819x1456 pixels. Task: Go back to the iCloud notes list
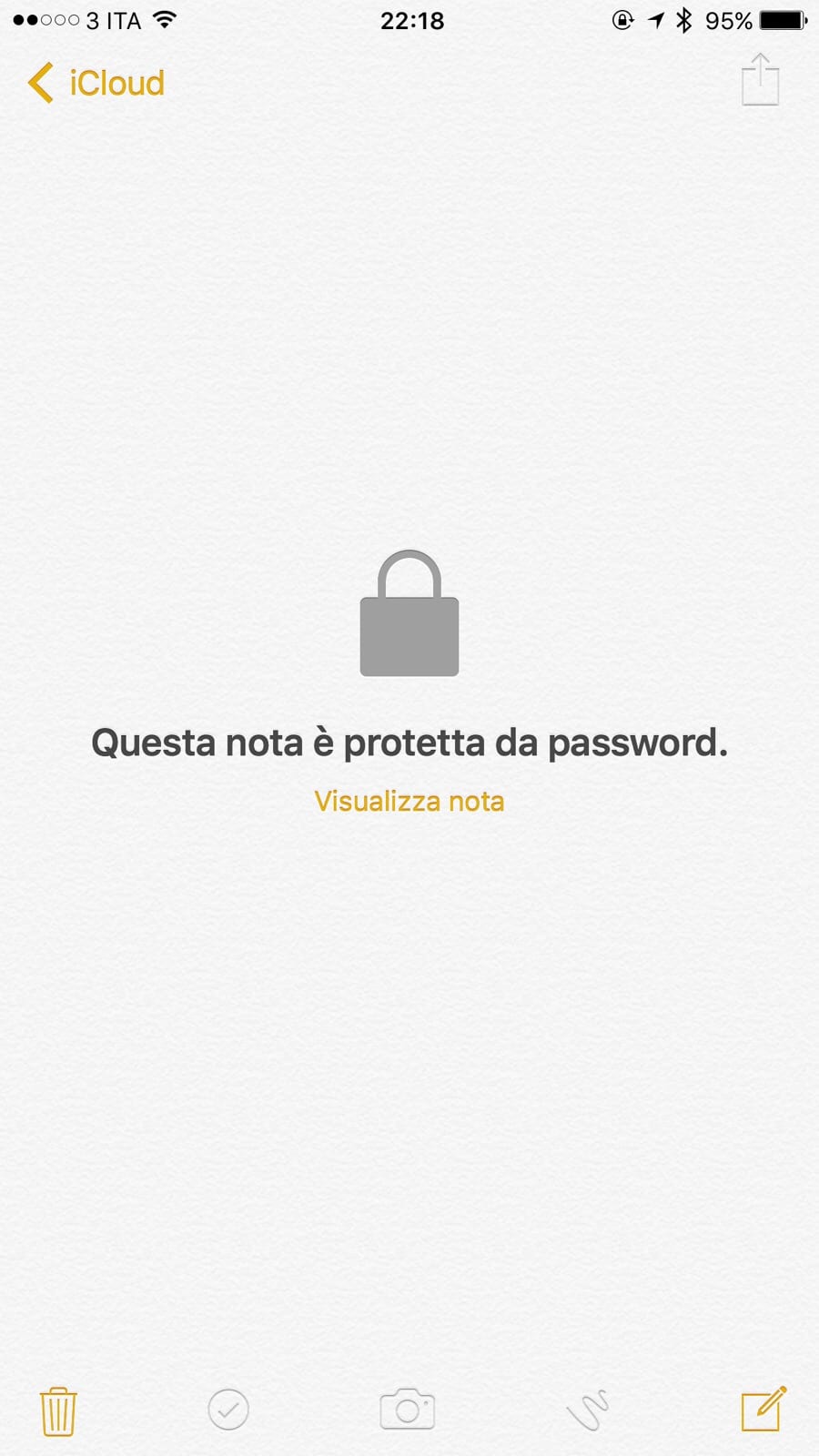tap(96, 83)
